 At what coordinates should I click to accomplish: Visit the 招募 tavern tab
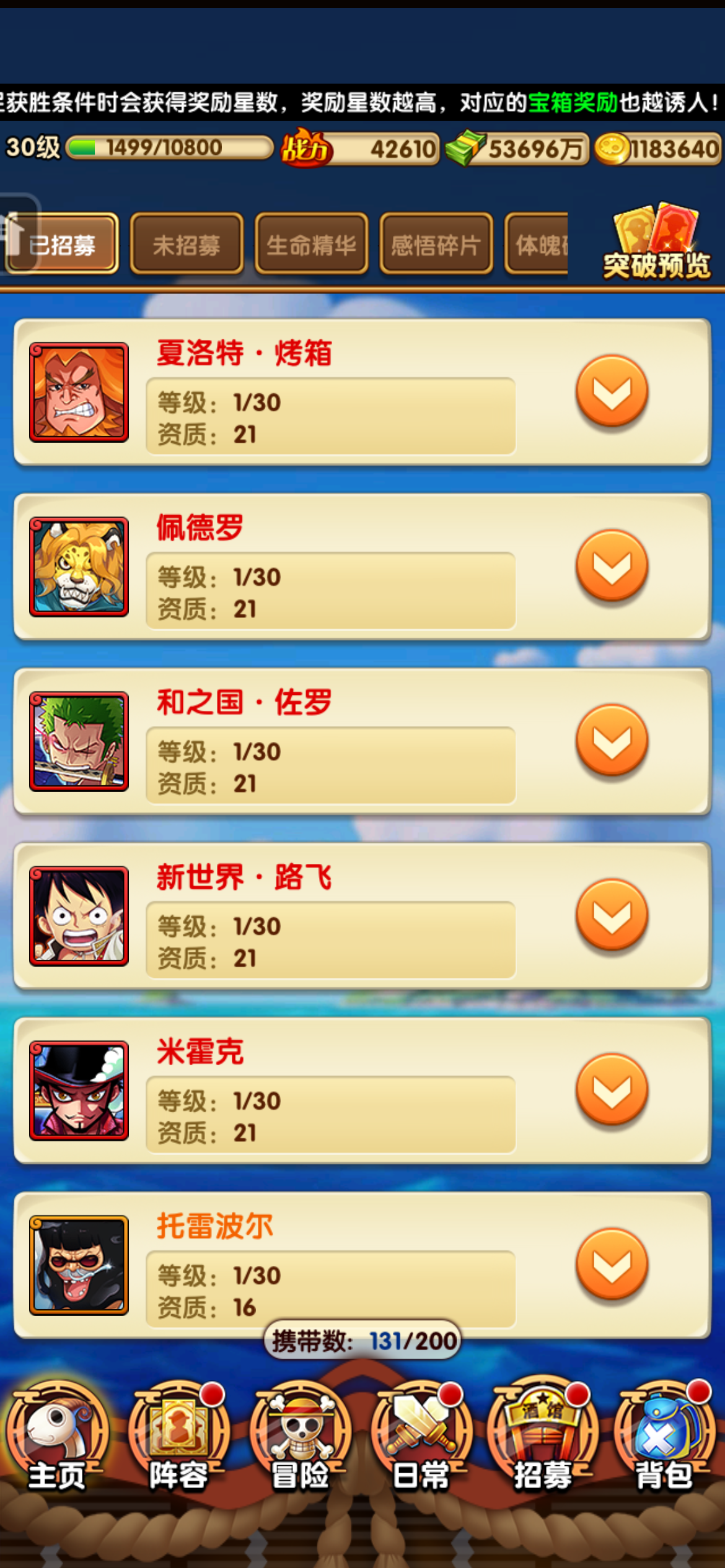coord(543,1438)
